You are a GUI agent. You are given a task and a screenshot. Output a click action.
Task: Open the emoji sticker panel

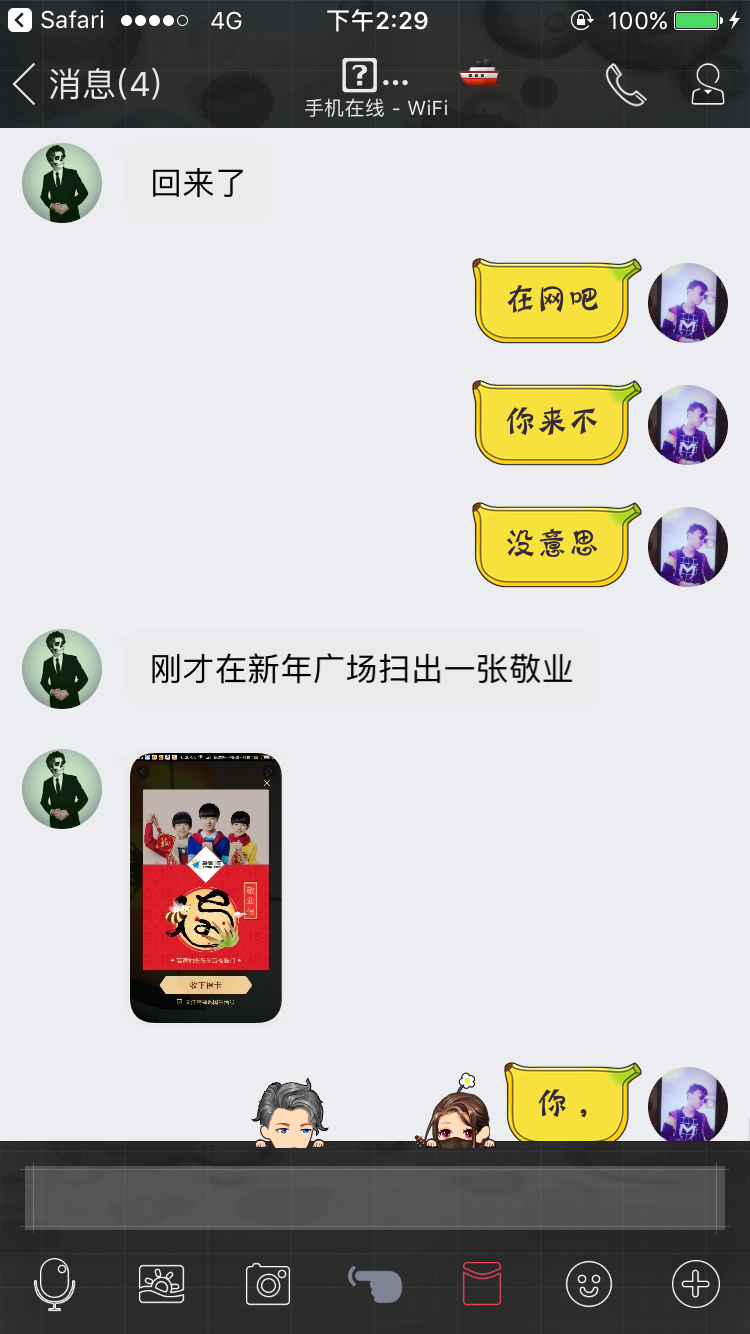pos(589,1283)
